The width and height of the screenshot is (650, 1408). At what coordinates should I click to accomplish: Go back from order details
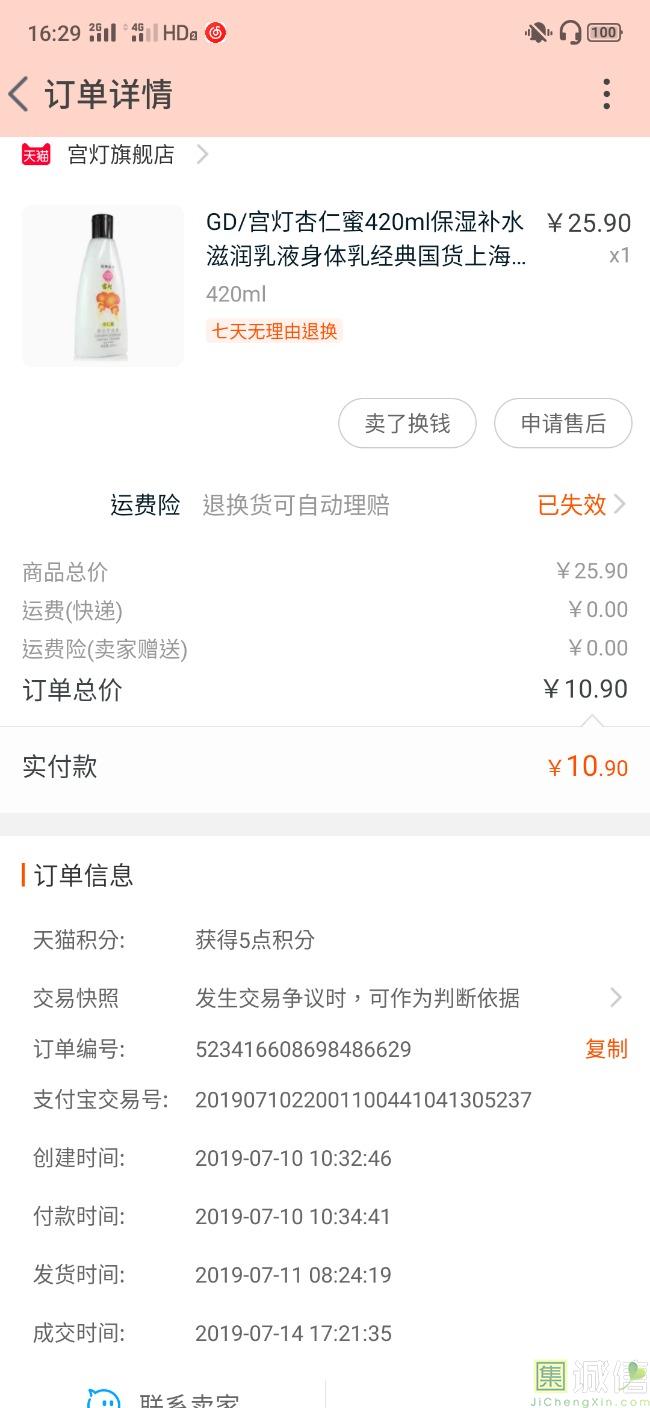[20, 95]
